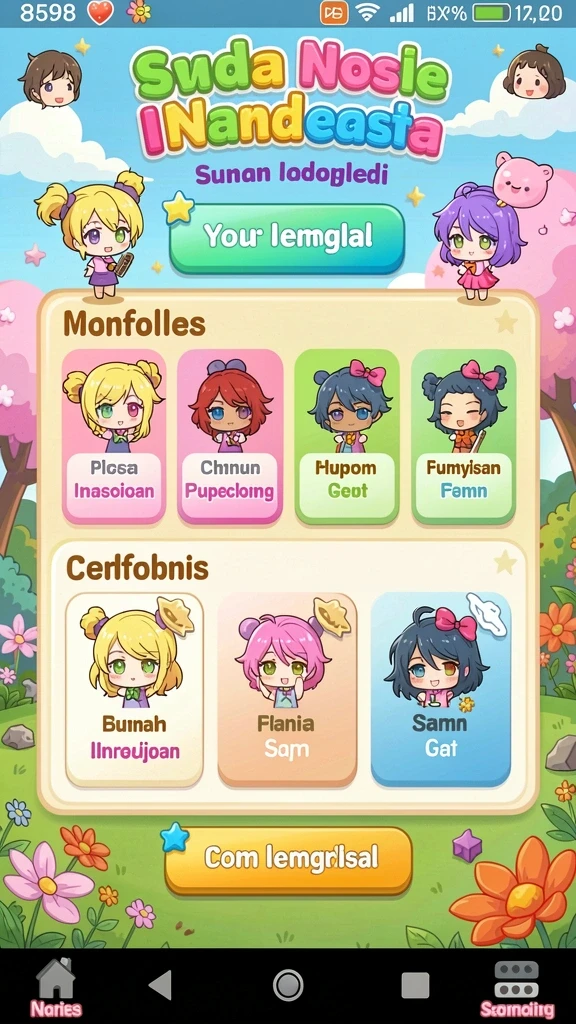
Task: Tap the system back triangle
Action: tap(160, 984)
